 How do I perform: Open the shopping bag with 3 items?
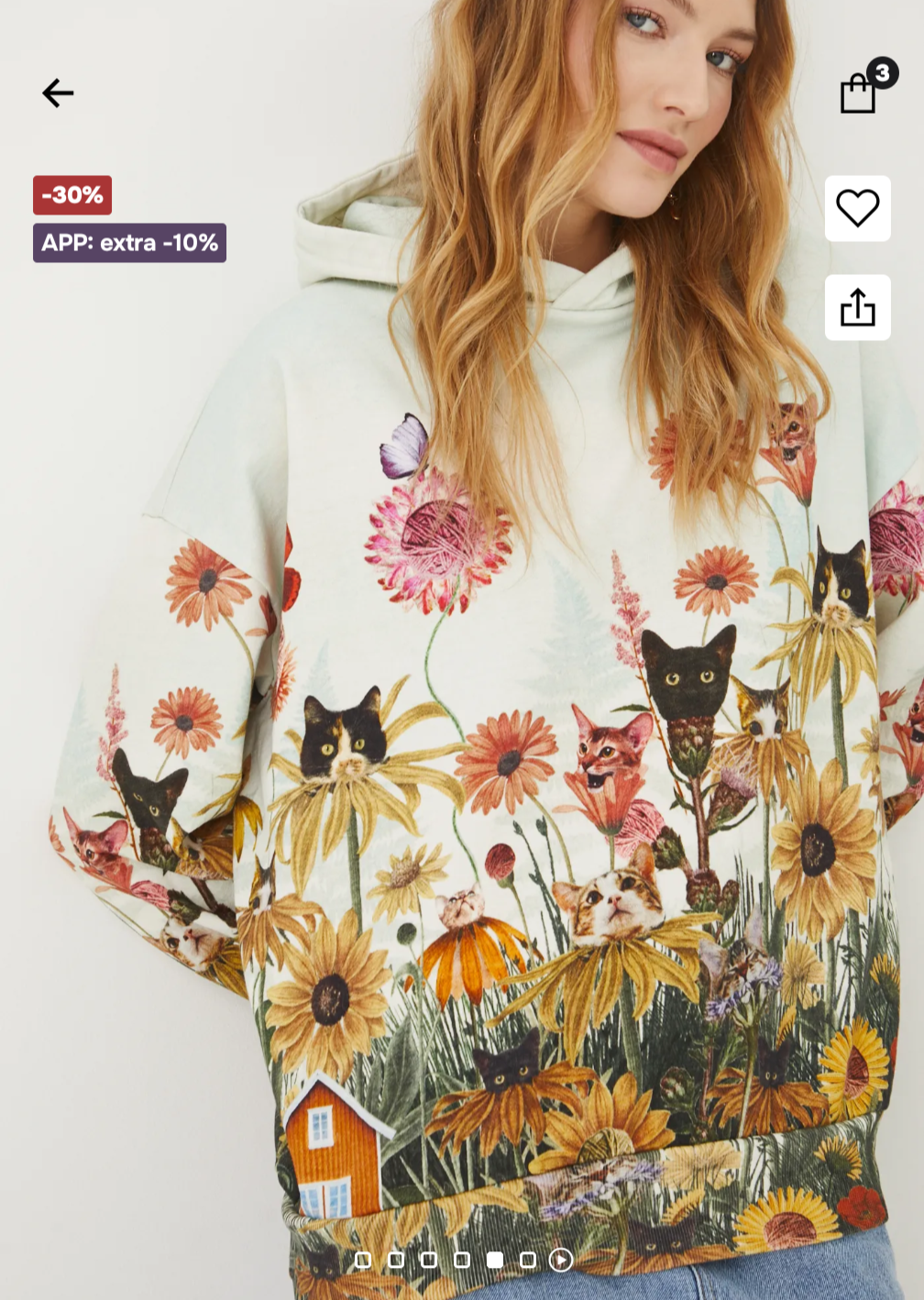[861, 90]
